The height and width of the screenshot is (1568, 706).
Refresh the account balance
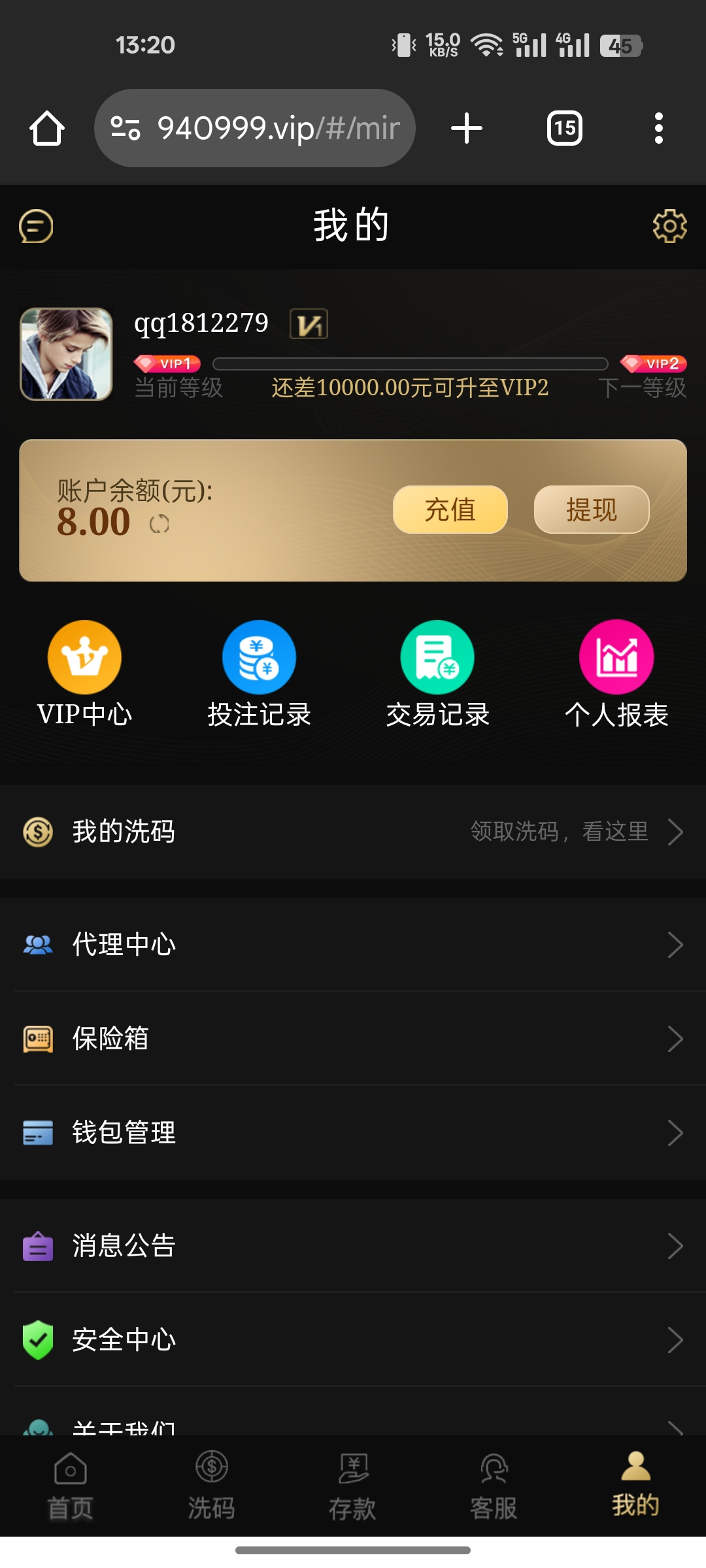[x=159, y=524]
